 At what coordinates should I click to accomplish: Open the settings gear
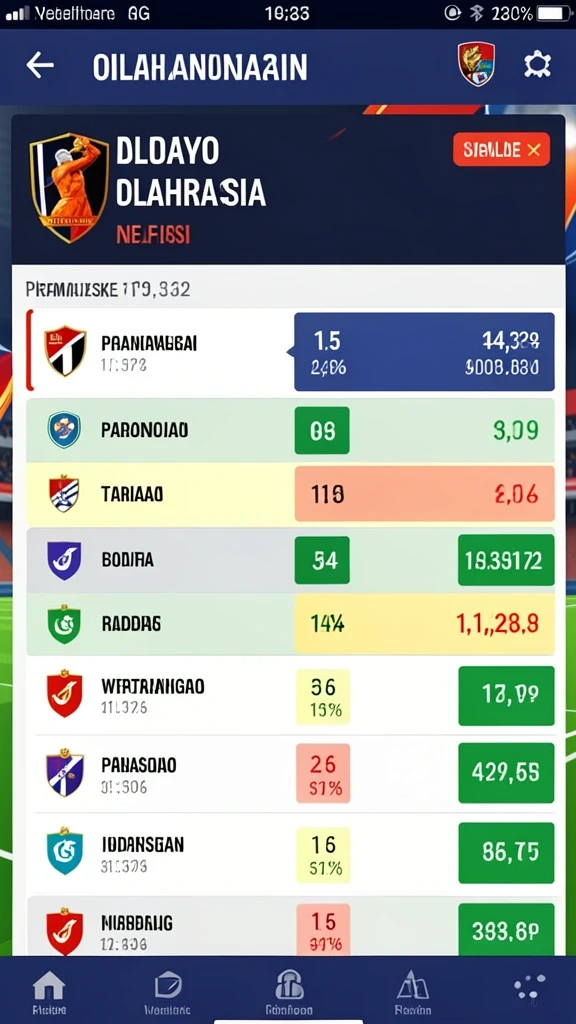click(537, 65)
